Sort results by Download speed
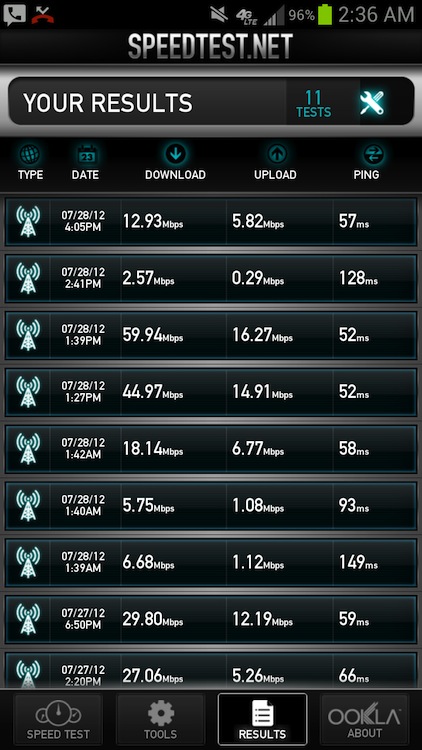The width and height of the screenshot is (422, 750). 176,163
